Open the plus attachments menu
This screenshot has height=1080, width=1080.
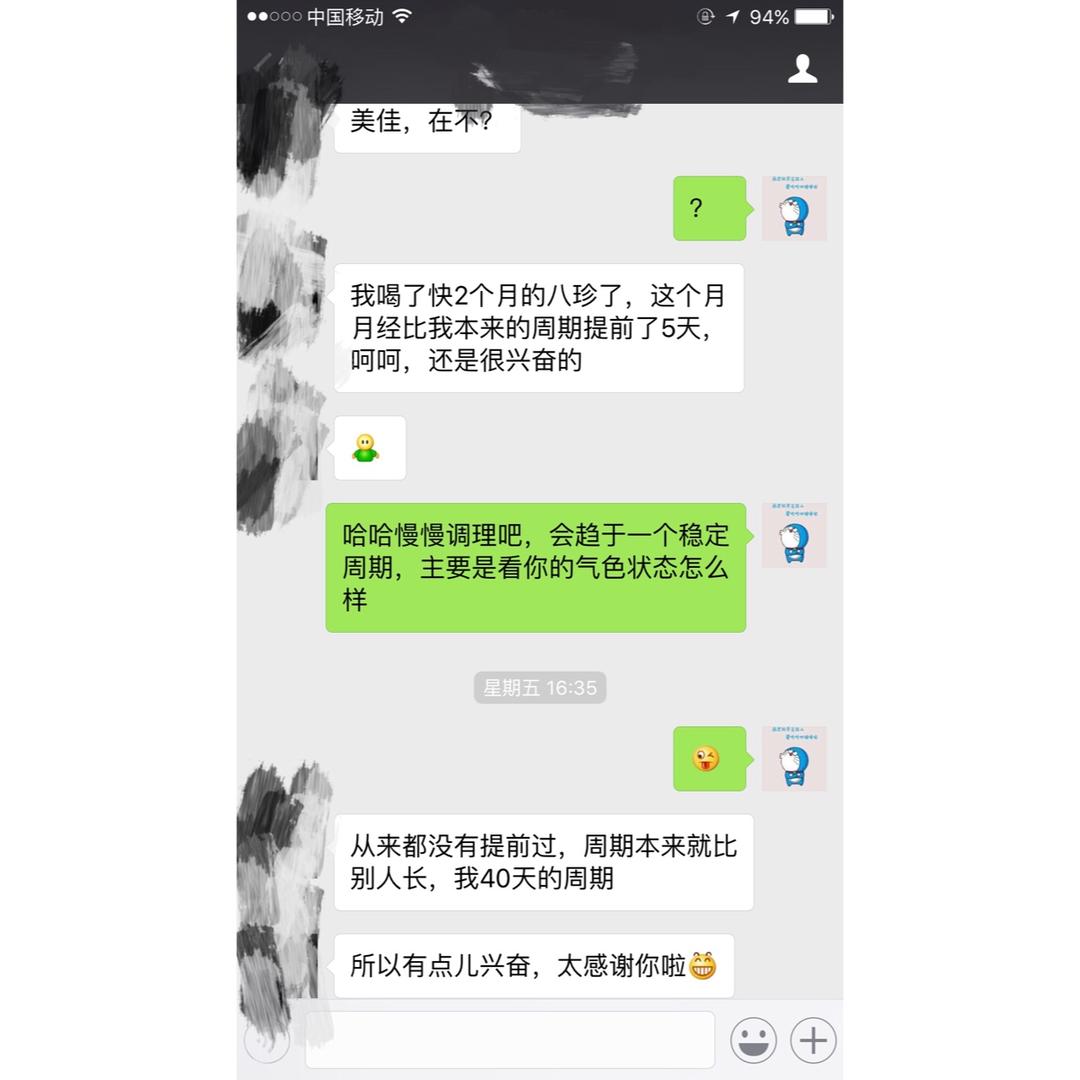coord(813,1039)
